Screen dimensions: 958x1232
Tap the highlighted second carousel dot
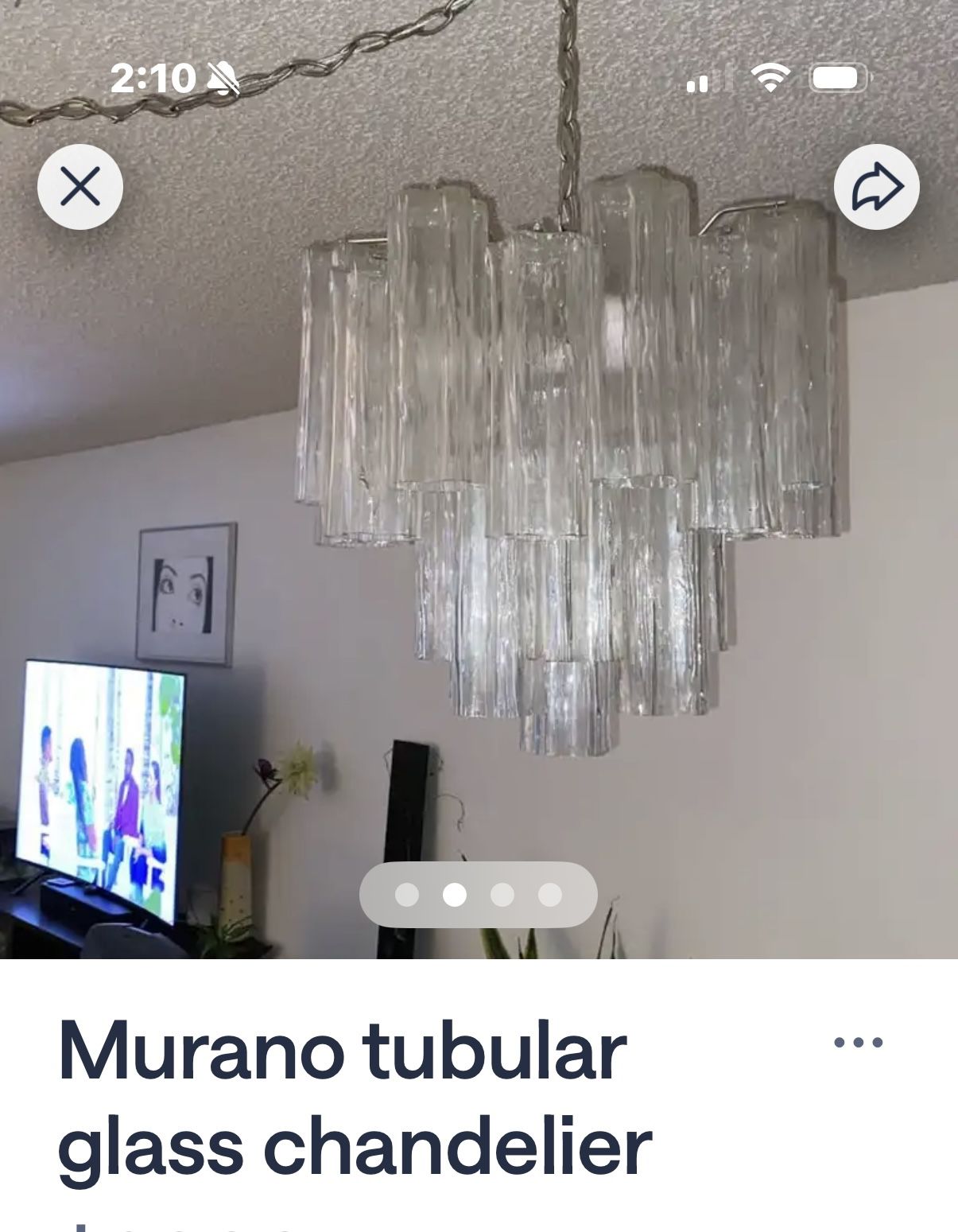(455, 895)
